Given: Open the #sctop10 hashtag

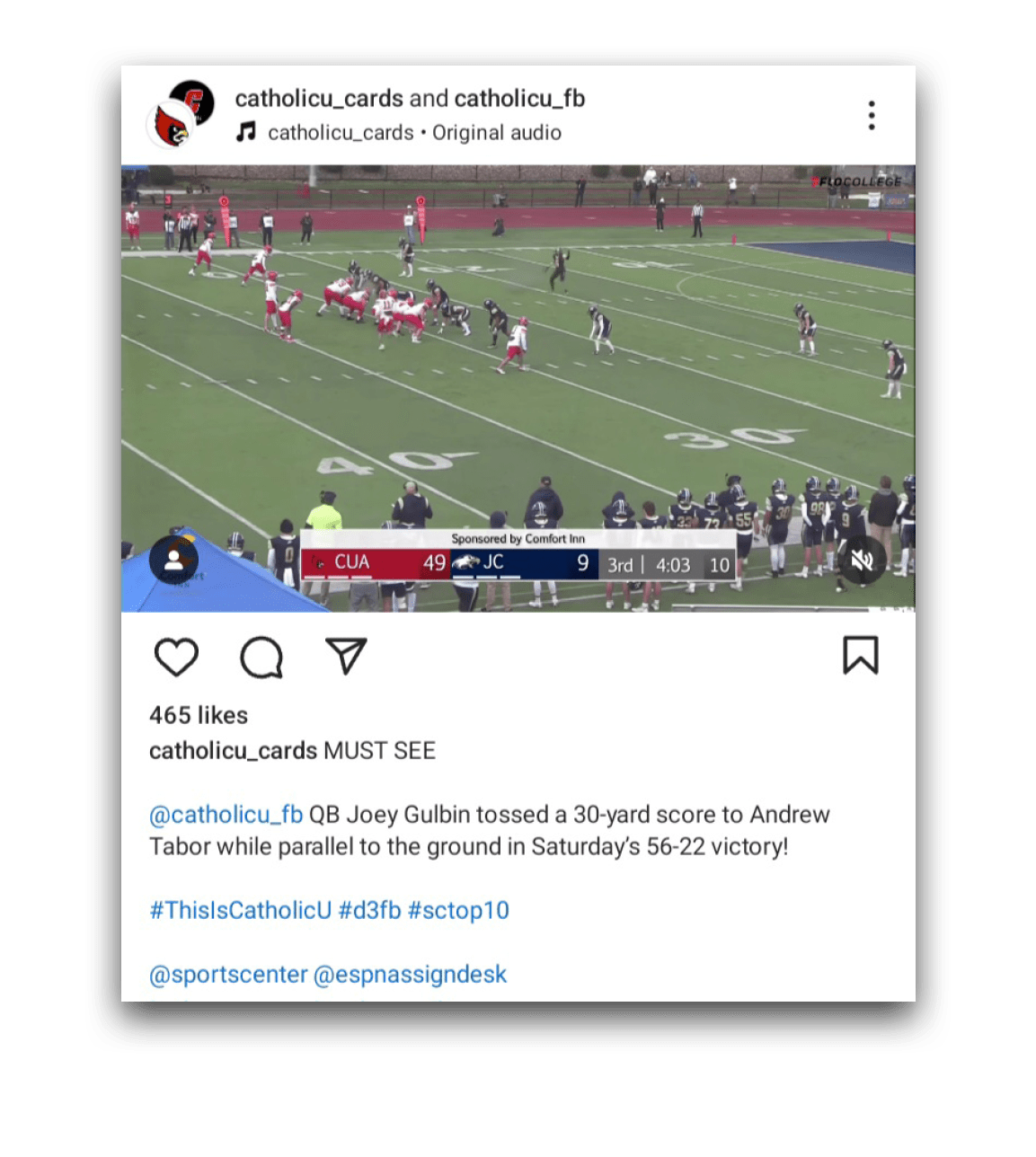Looking at the screenshot, I should coord(458,910).
